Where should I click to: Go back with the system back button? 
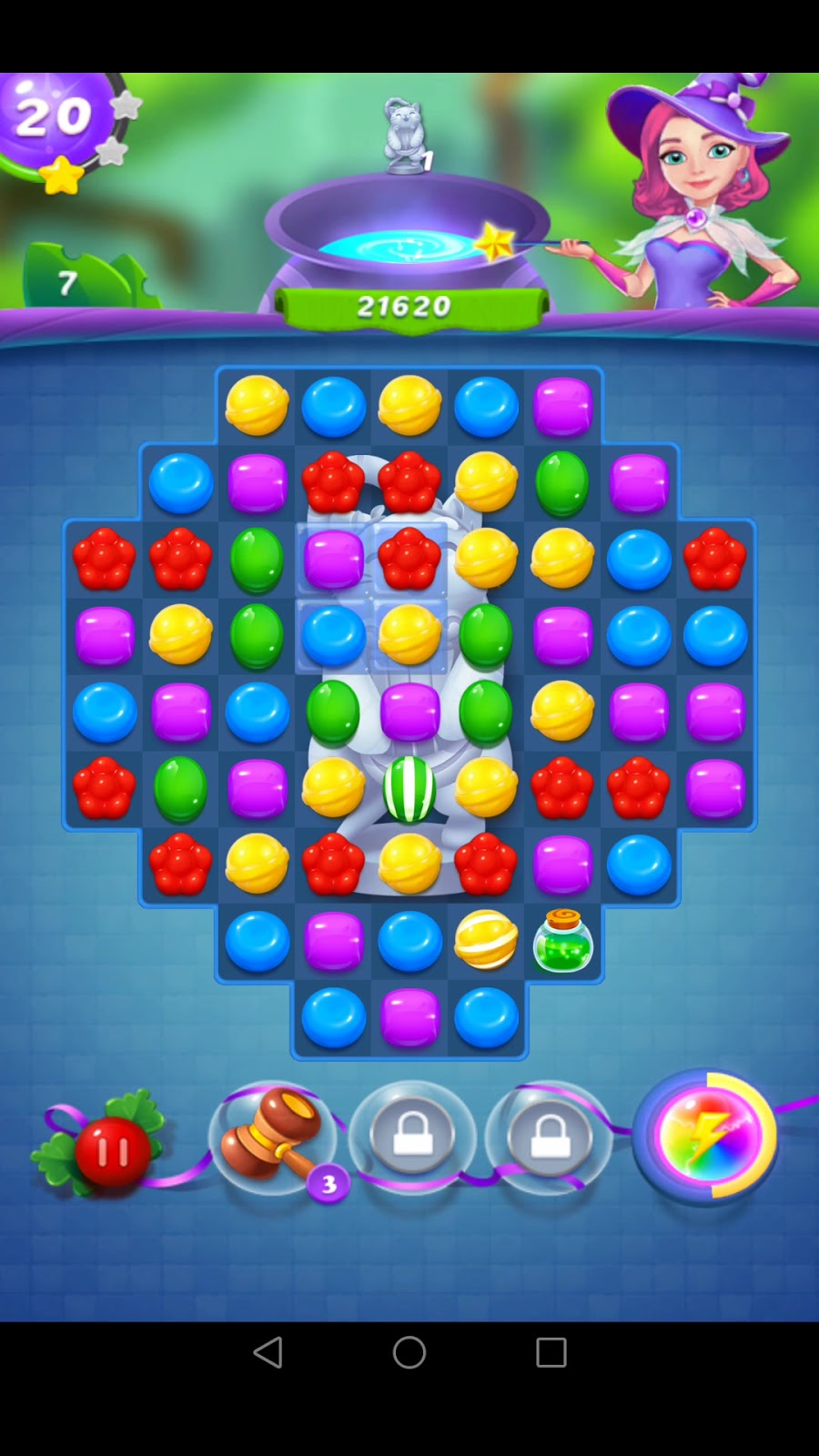tap(268, 1352)
